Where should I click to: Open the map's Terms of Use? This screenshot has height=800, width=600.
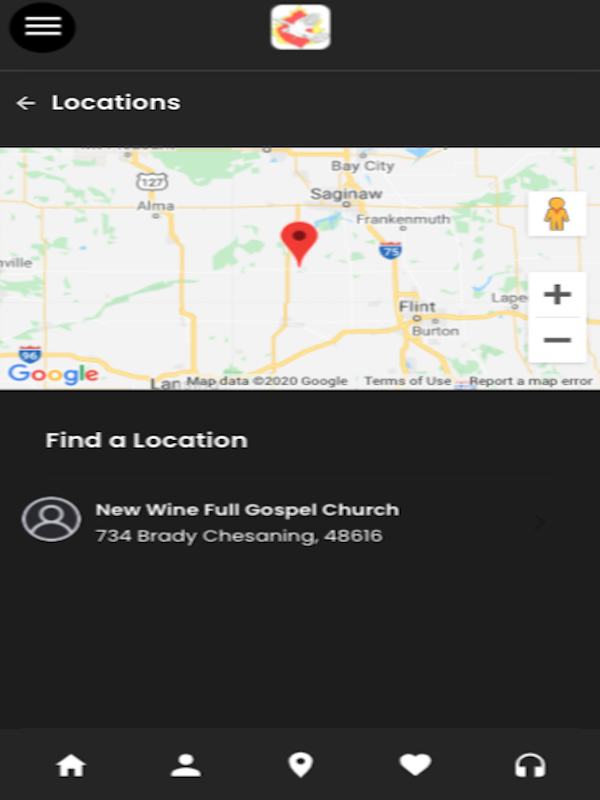pyautogui.click(x=407, y=381)
